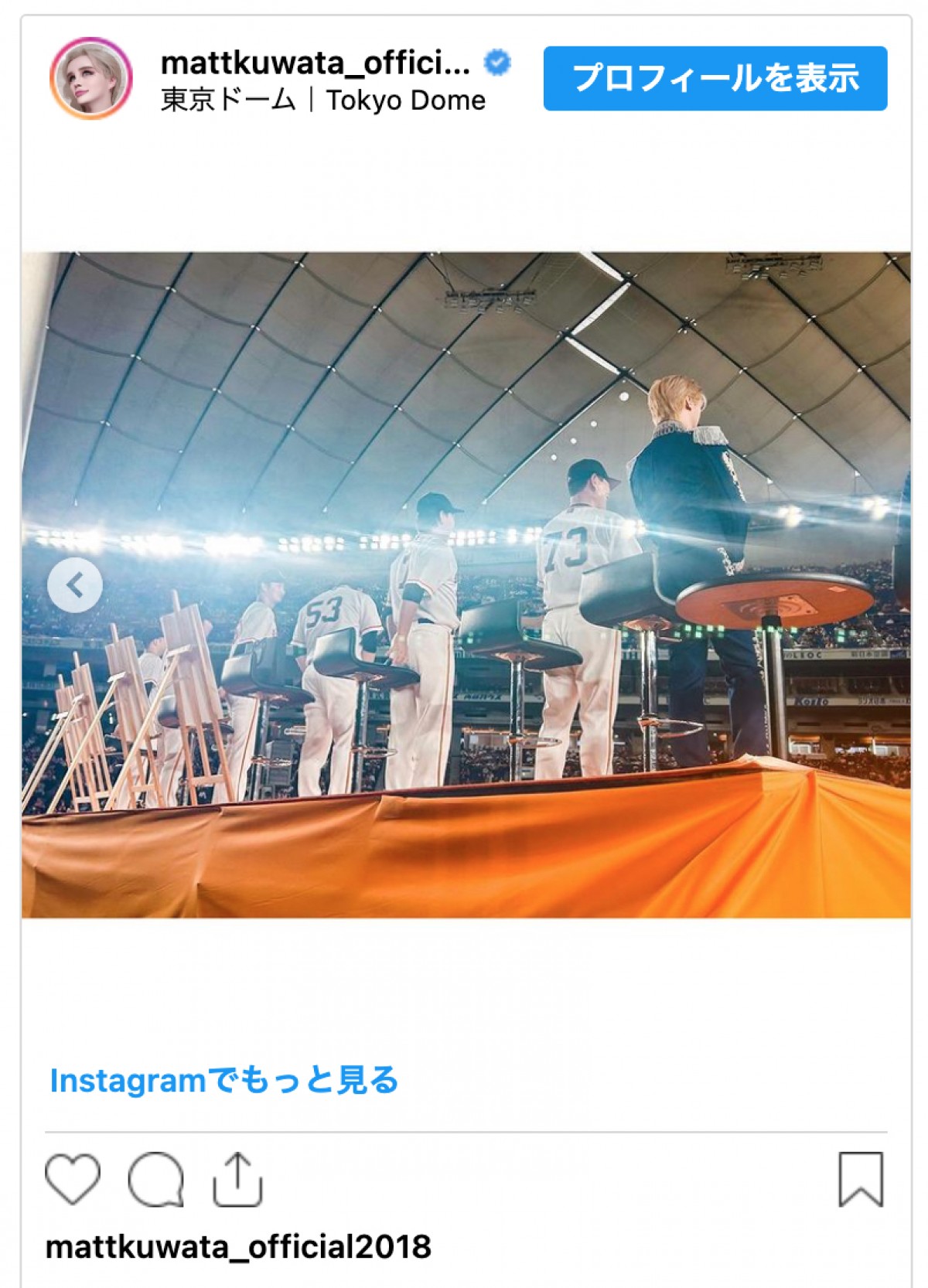
Task: Open comments via speech bubble icon
Action: [155, 1179]
